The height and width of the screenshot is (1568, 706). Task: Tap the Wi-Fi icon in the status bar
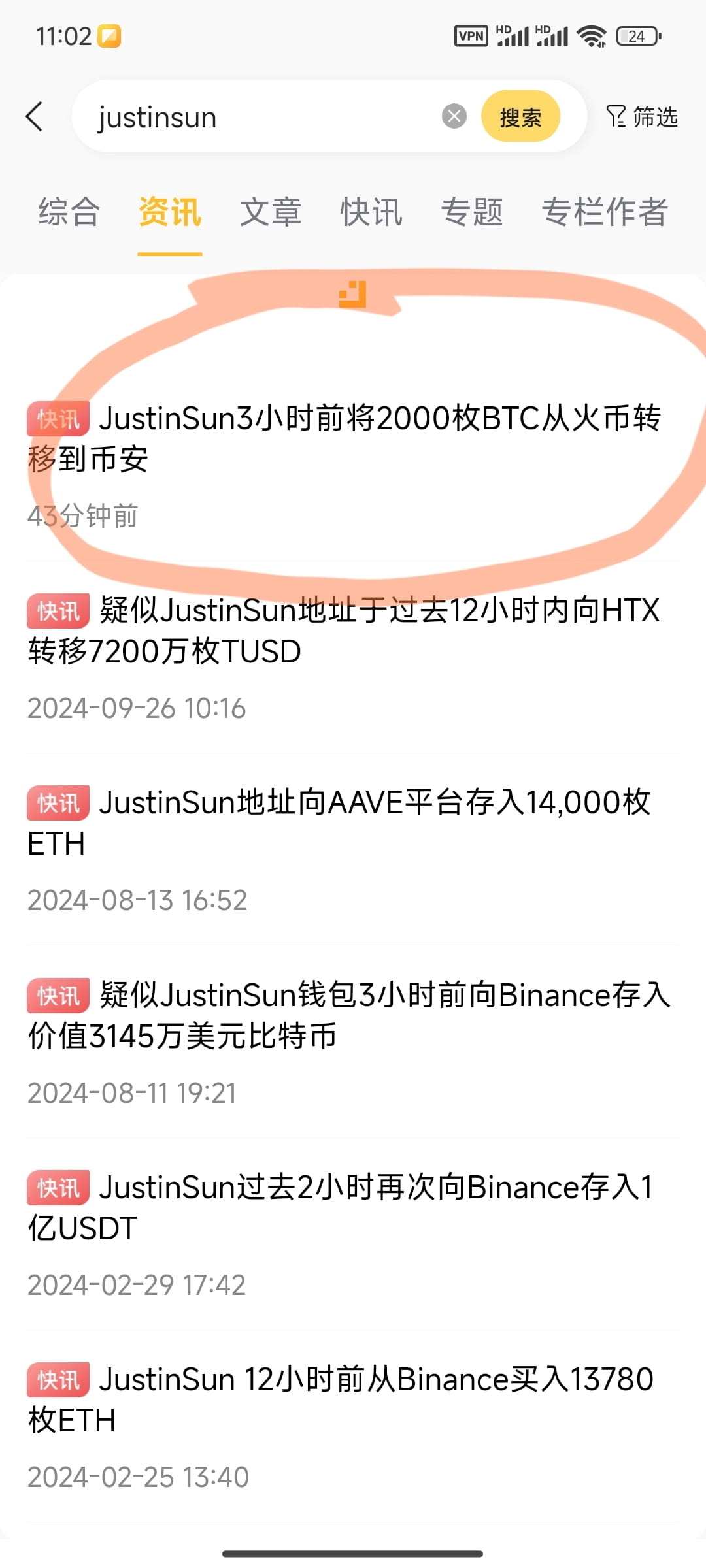(592, 35)
